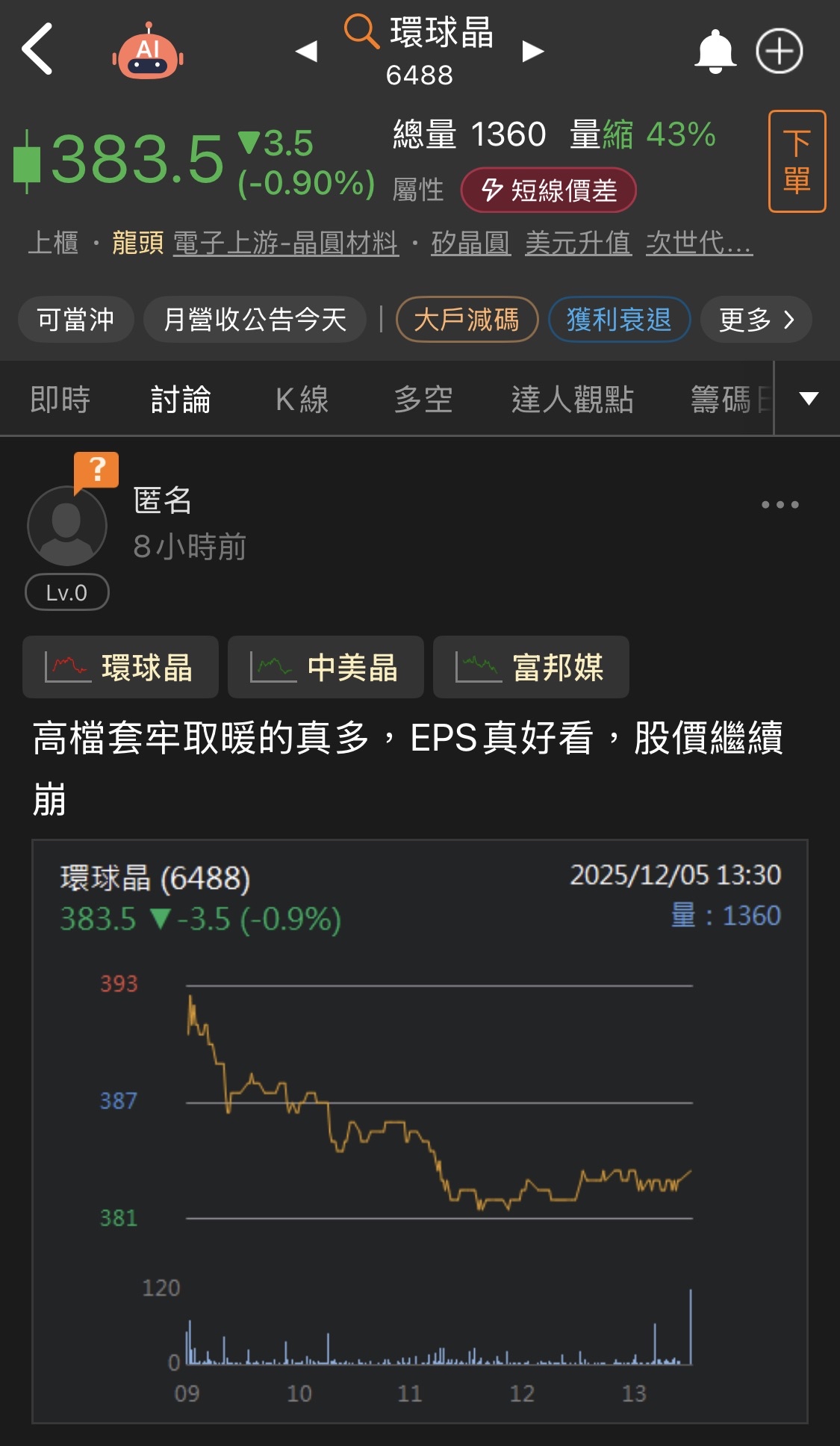Switch to the 達人觀點 tab

point(572,400)
